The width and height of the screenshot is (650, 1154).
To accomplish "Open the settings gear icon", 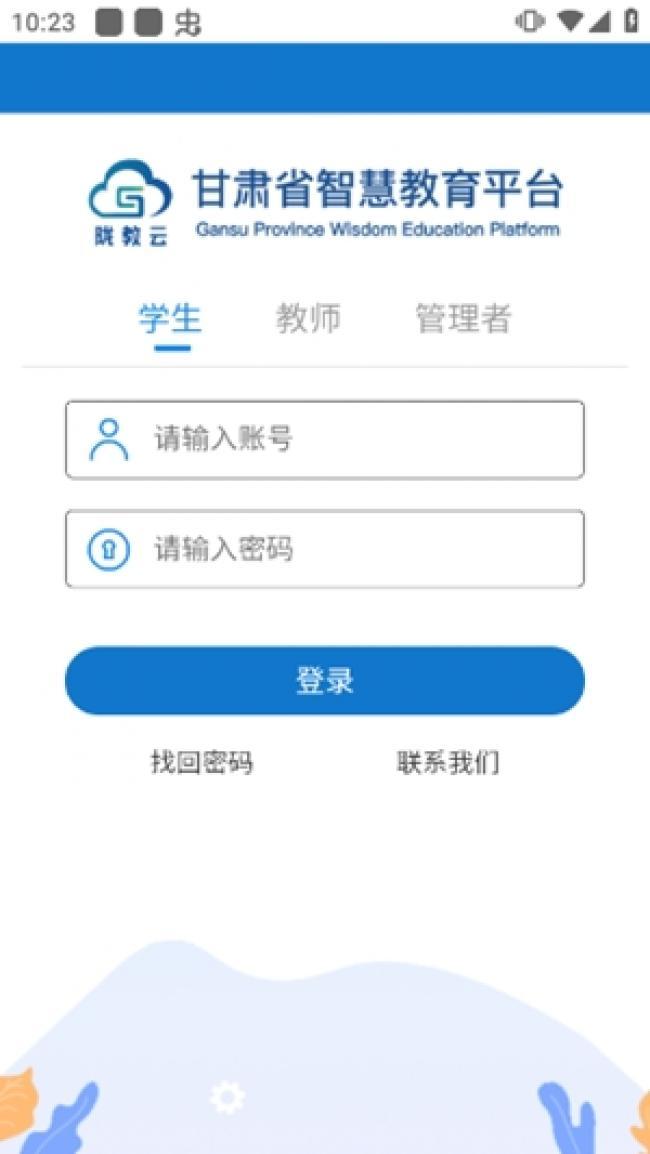I will pyautogui.click(x=227, y=1099).
